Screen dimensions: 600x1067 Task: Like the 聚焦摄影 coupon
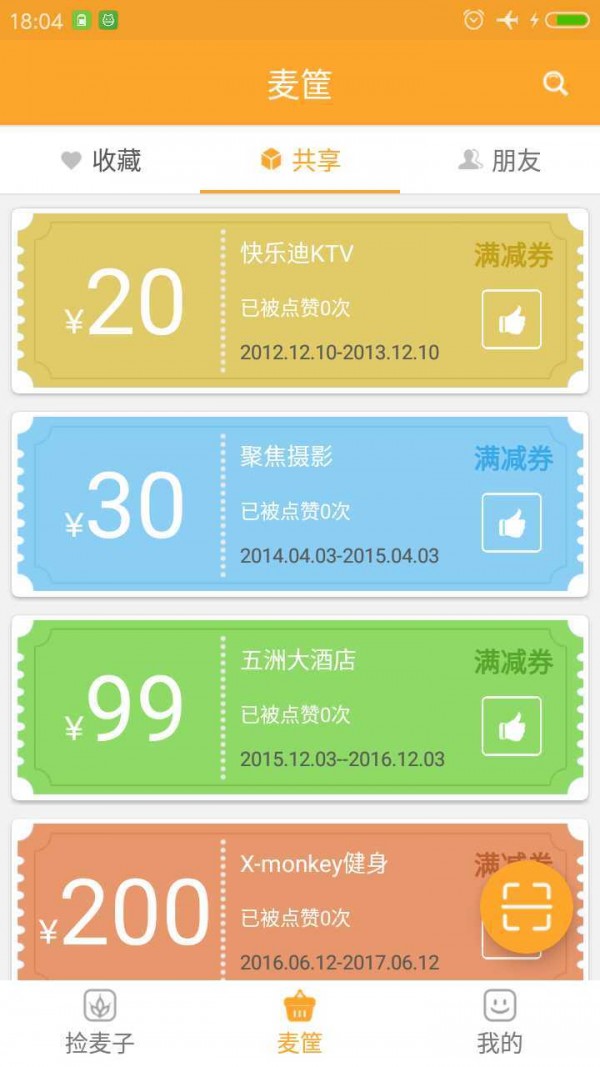click(511, 523)
